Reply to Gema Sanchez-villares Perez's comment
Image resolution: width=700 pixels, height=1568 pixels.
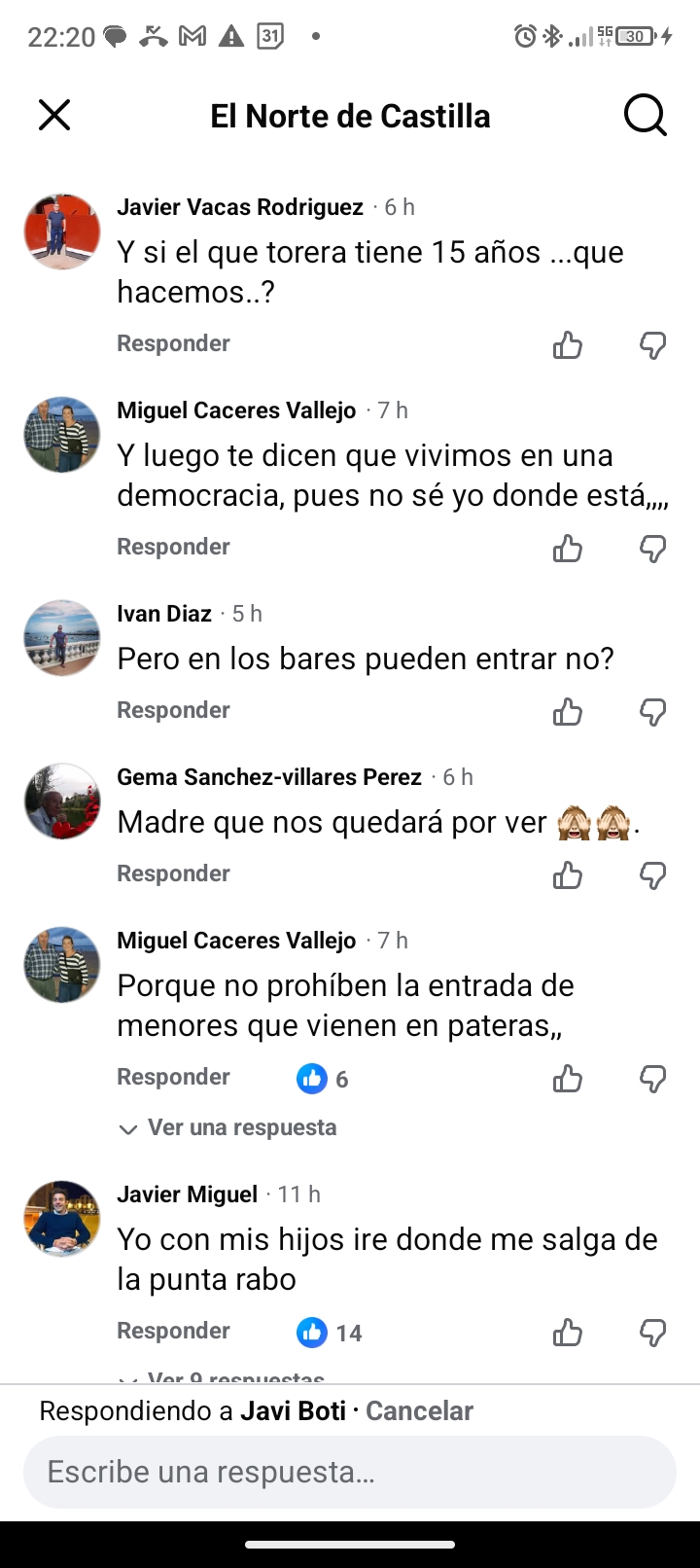(x=173, y=873)
